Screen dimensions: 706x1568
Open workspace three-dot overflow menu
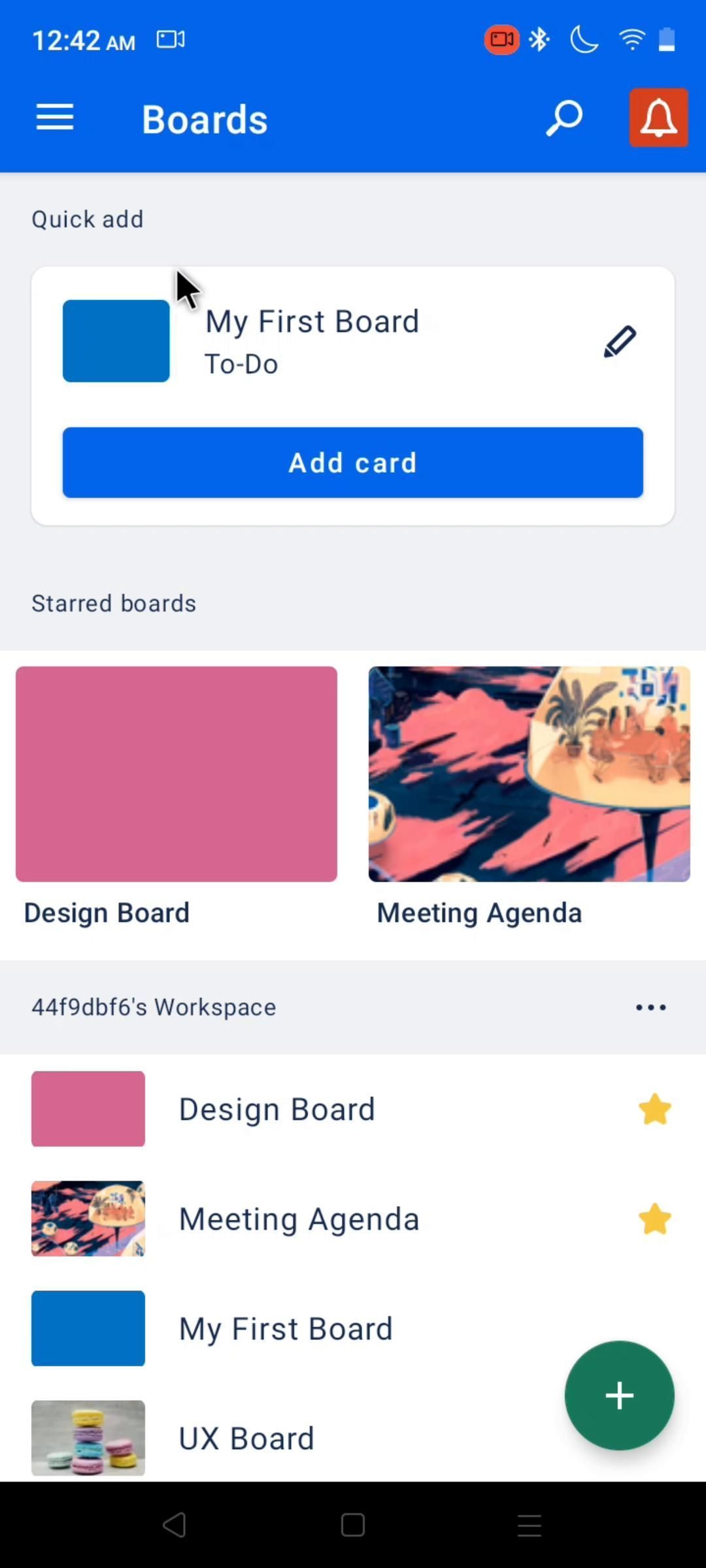tap(650, 1007)
